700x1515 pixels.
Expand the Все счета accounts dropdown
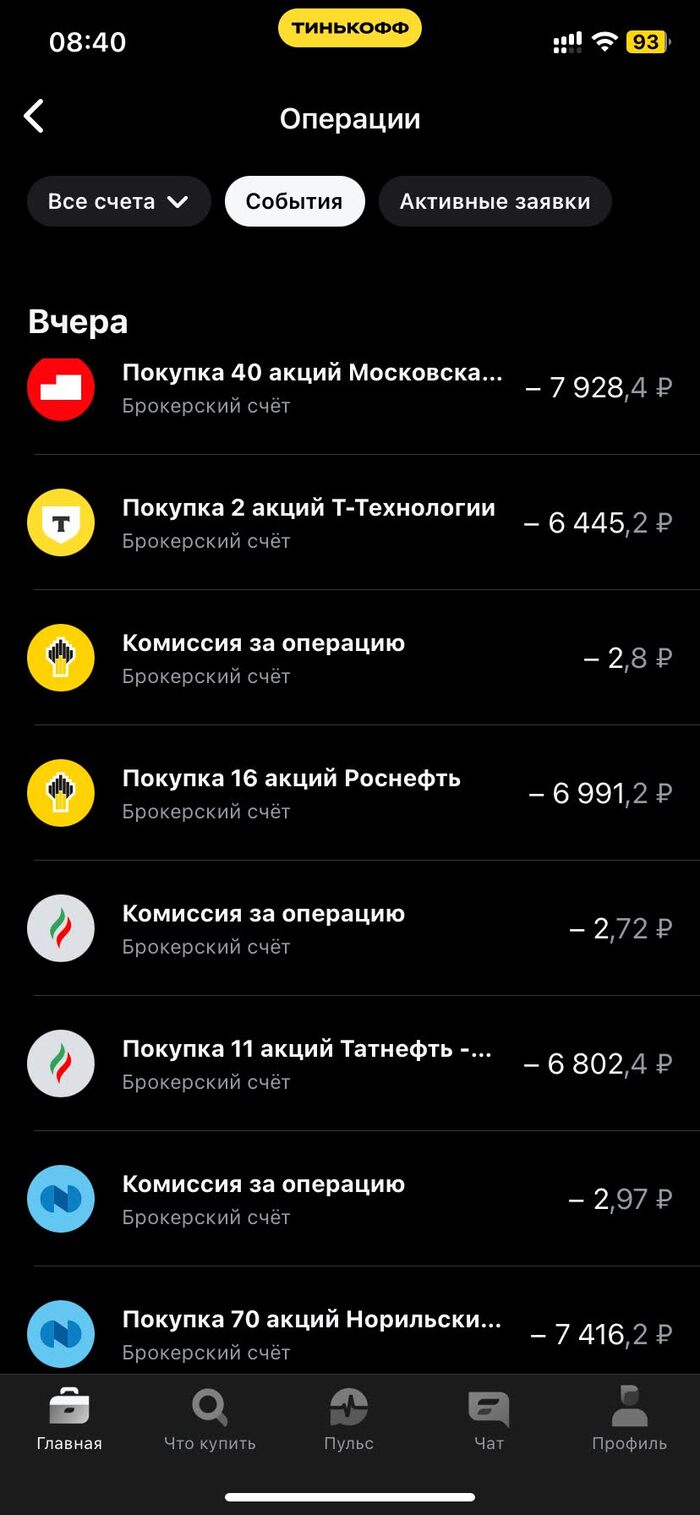tap(118, 202)
